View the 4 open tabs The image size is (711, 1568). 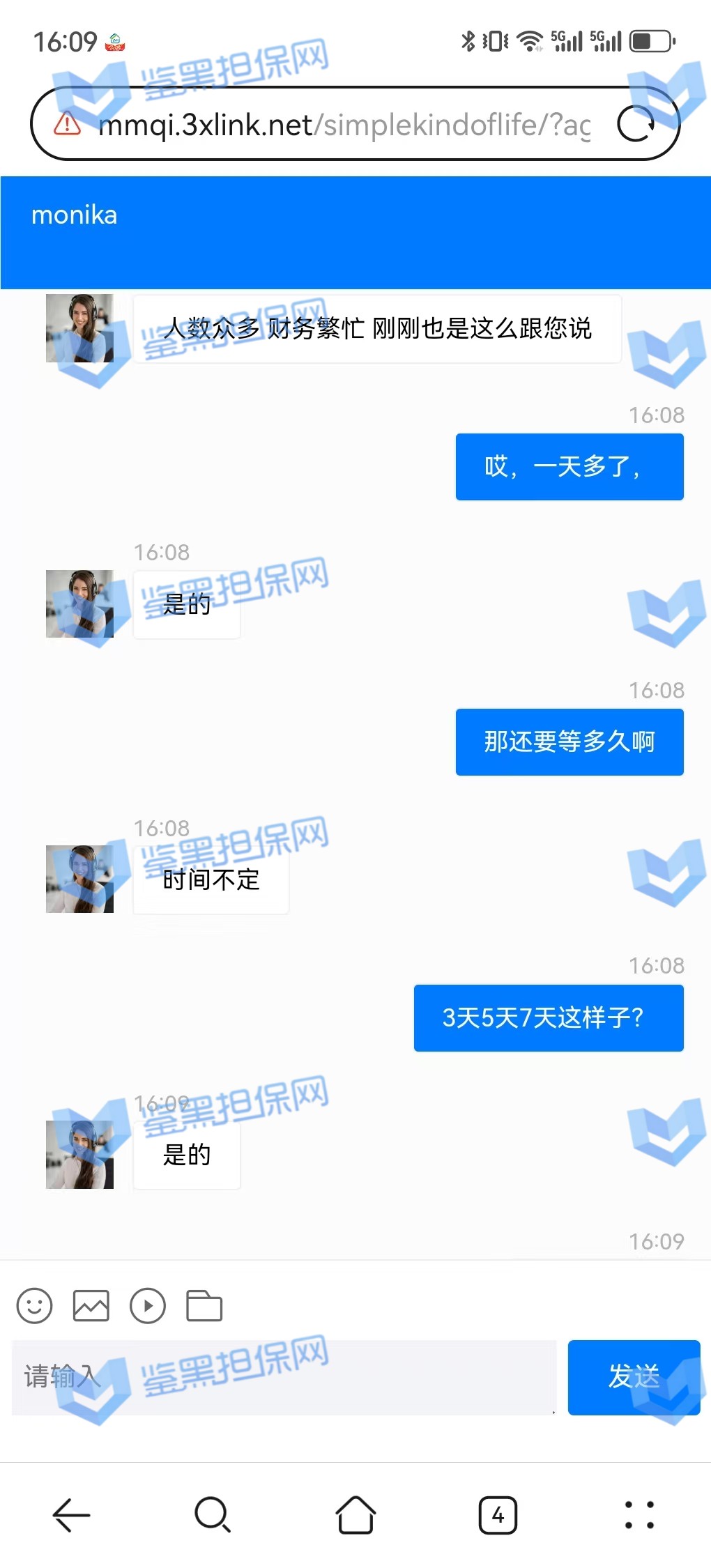coord(498,1515)
